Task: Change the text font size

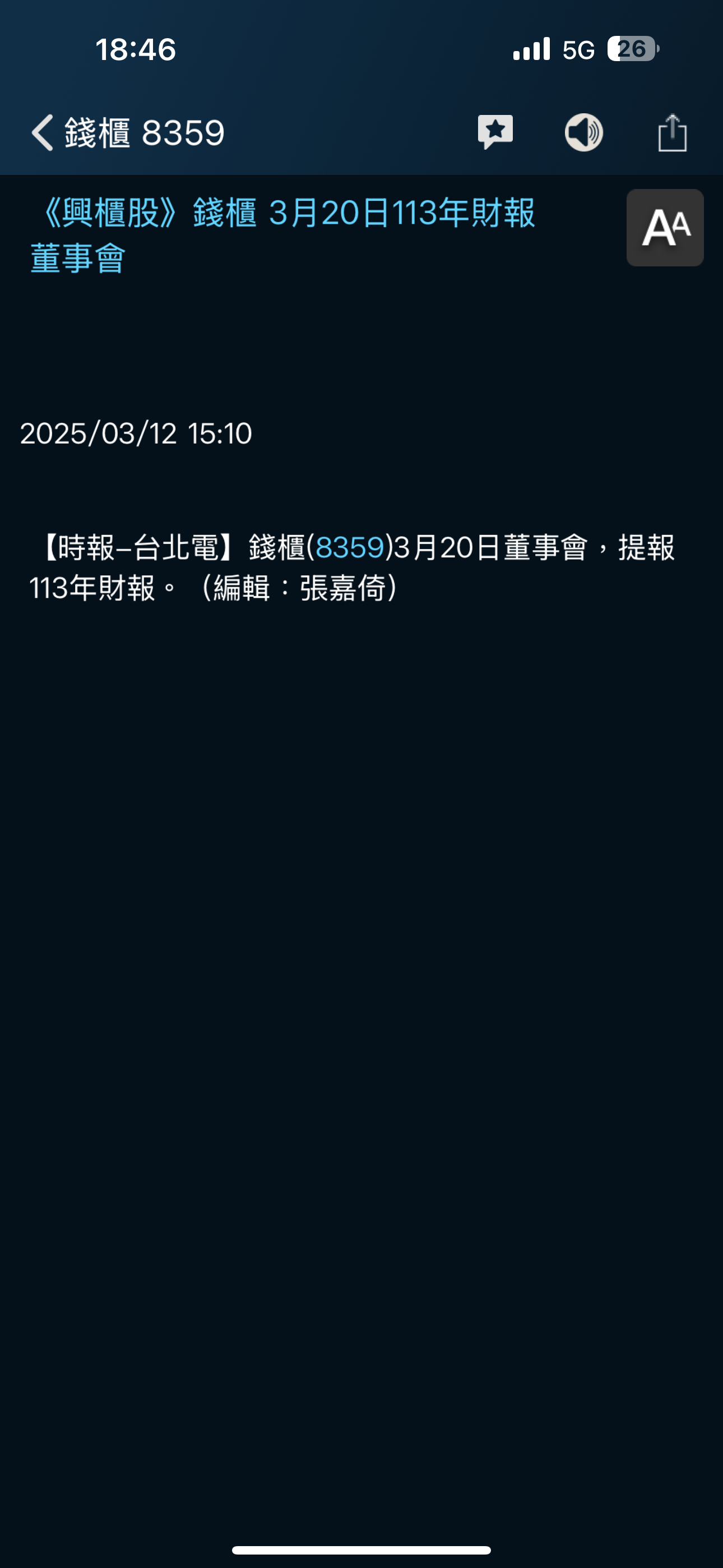Action: (x=665, y=228)
